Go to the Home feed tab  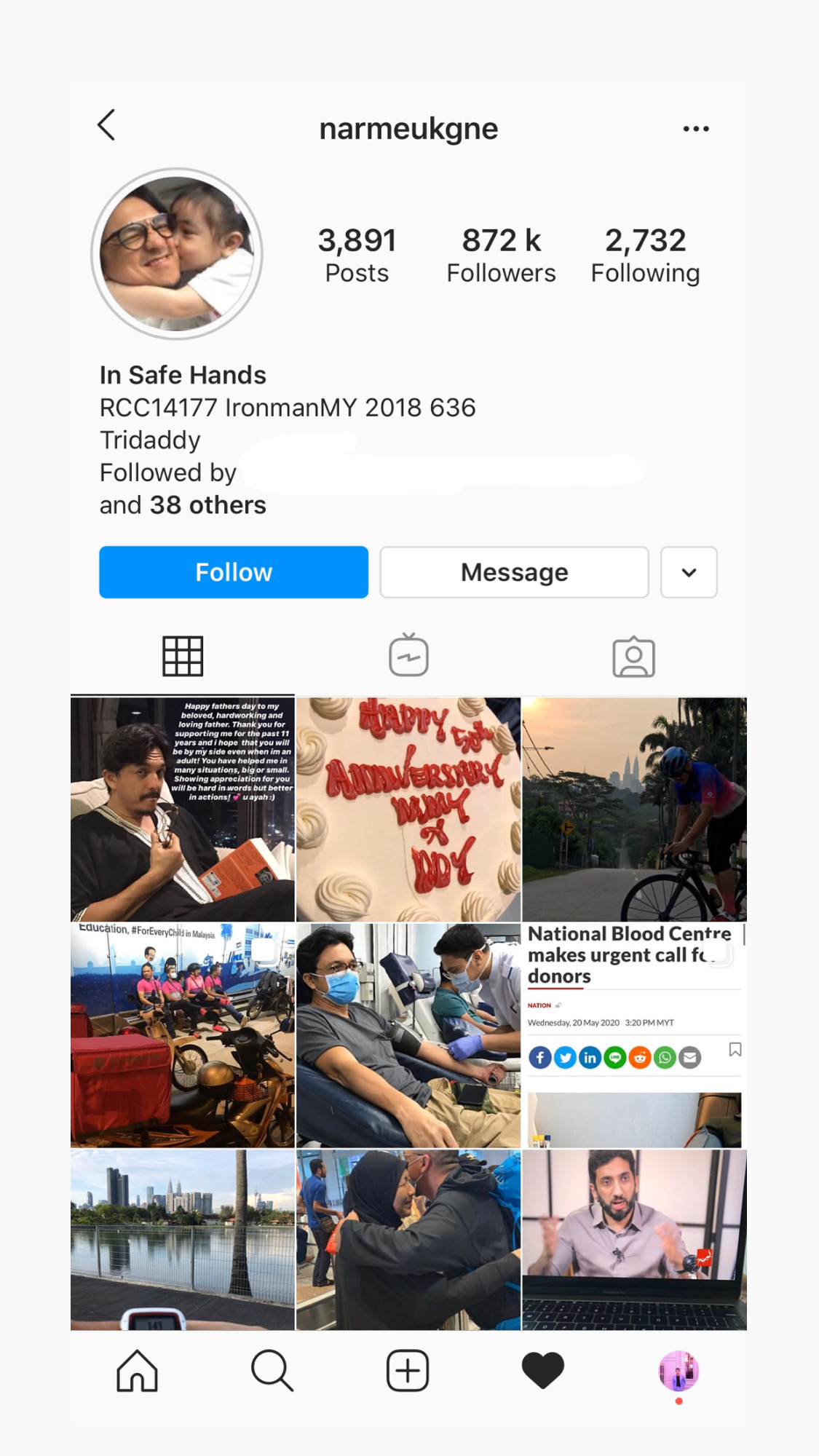point(137,1371)
